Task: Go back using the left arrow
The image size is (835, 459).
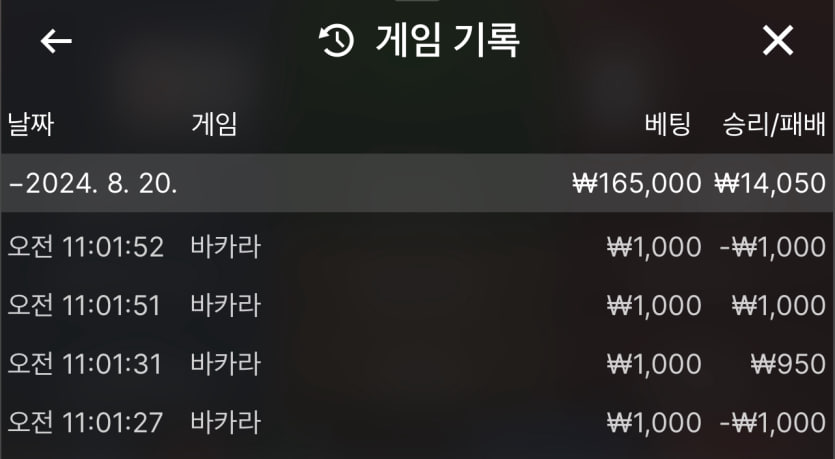Action: [56, 41]
